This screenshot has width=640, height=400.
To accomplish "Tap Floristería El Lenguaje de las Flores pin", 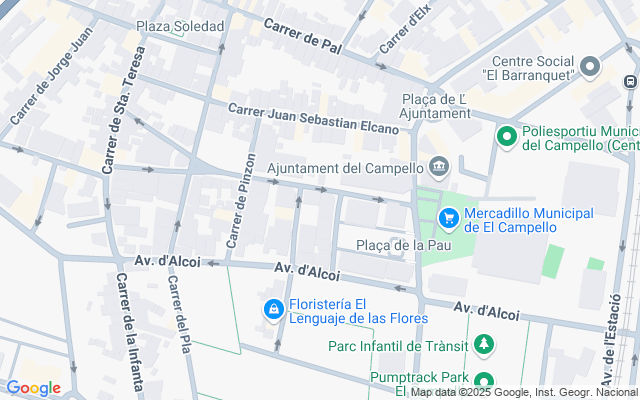I will coord(272,311).
